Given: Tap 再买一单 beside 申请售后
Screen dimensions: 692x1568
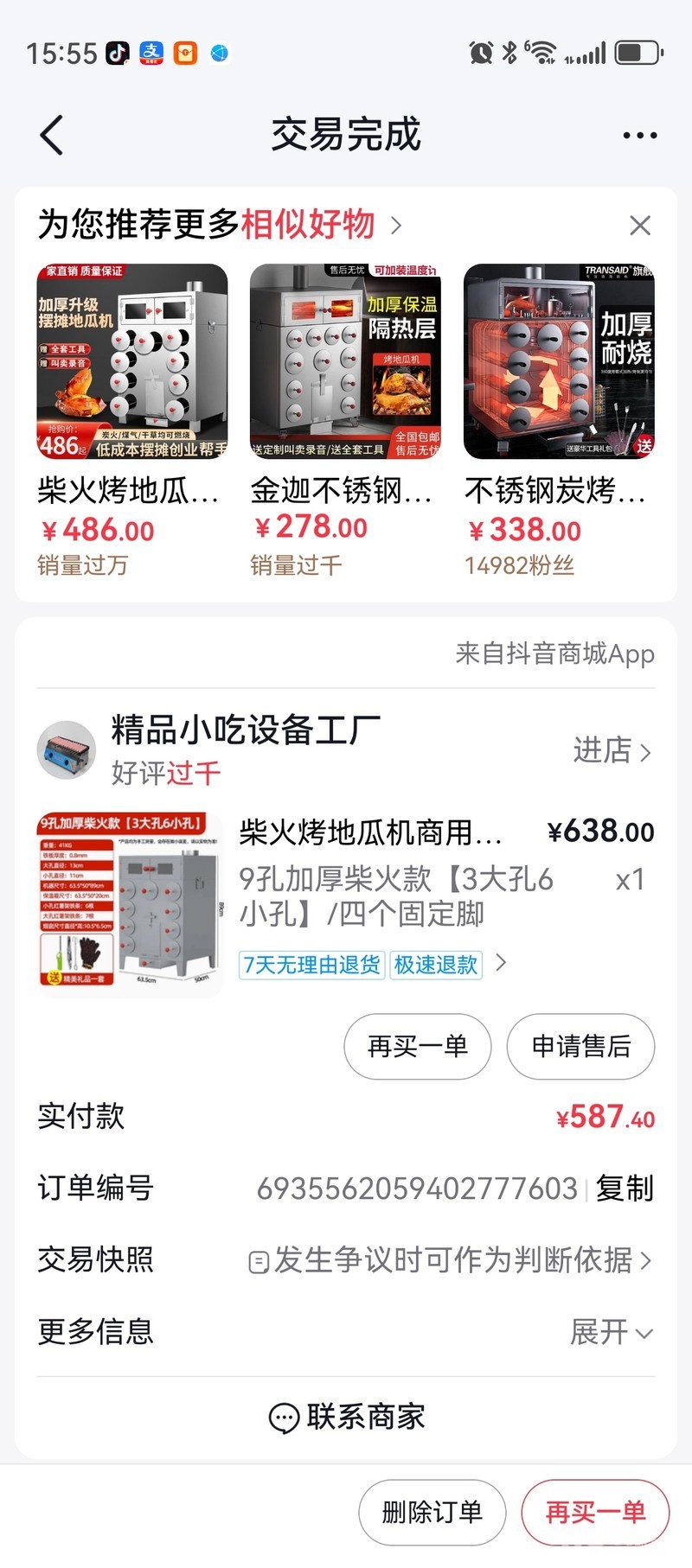Looking at the screenshot, I should pyautogui.click(x=418, y=1047).
